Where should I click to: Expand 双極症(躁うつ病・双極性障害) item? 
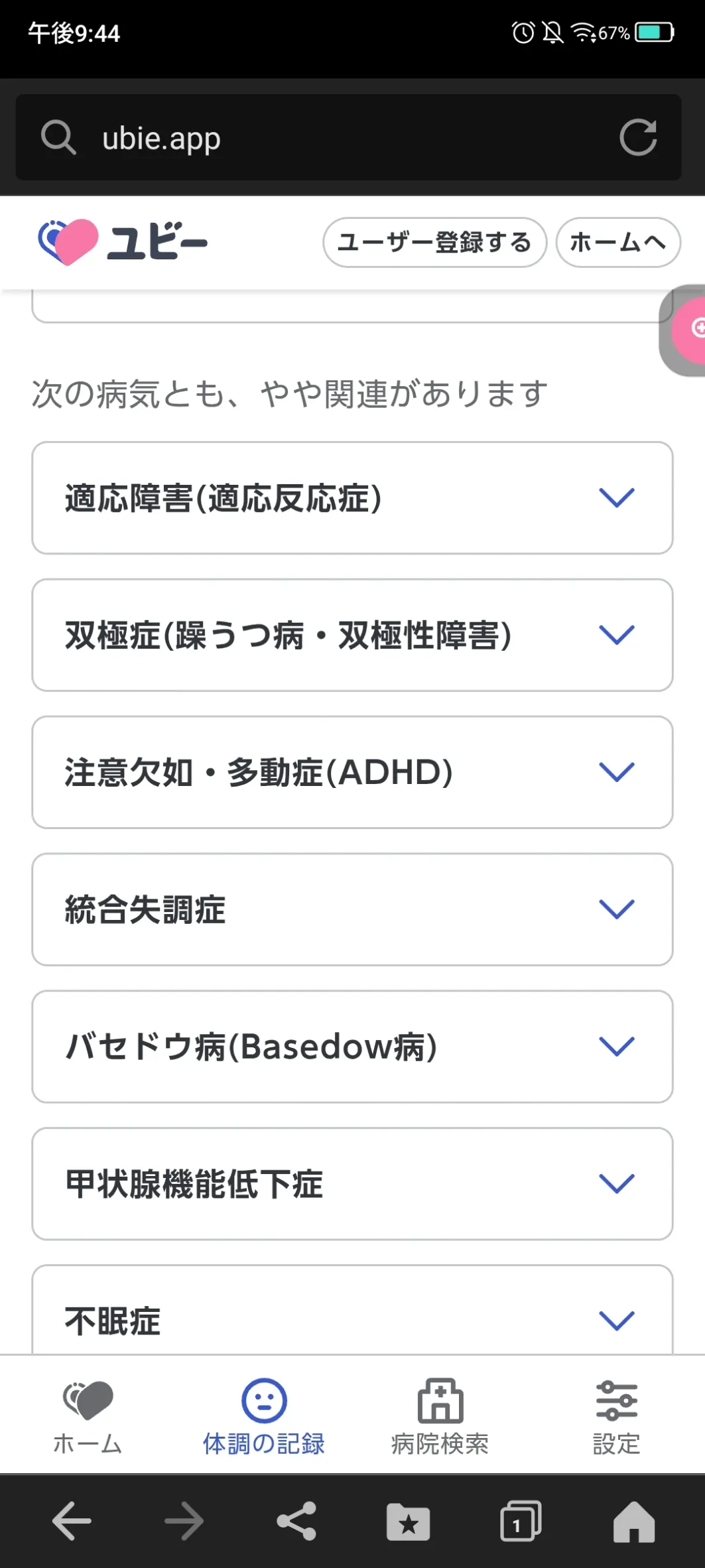point(352,635)
